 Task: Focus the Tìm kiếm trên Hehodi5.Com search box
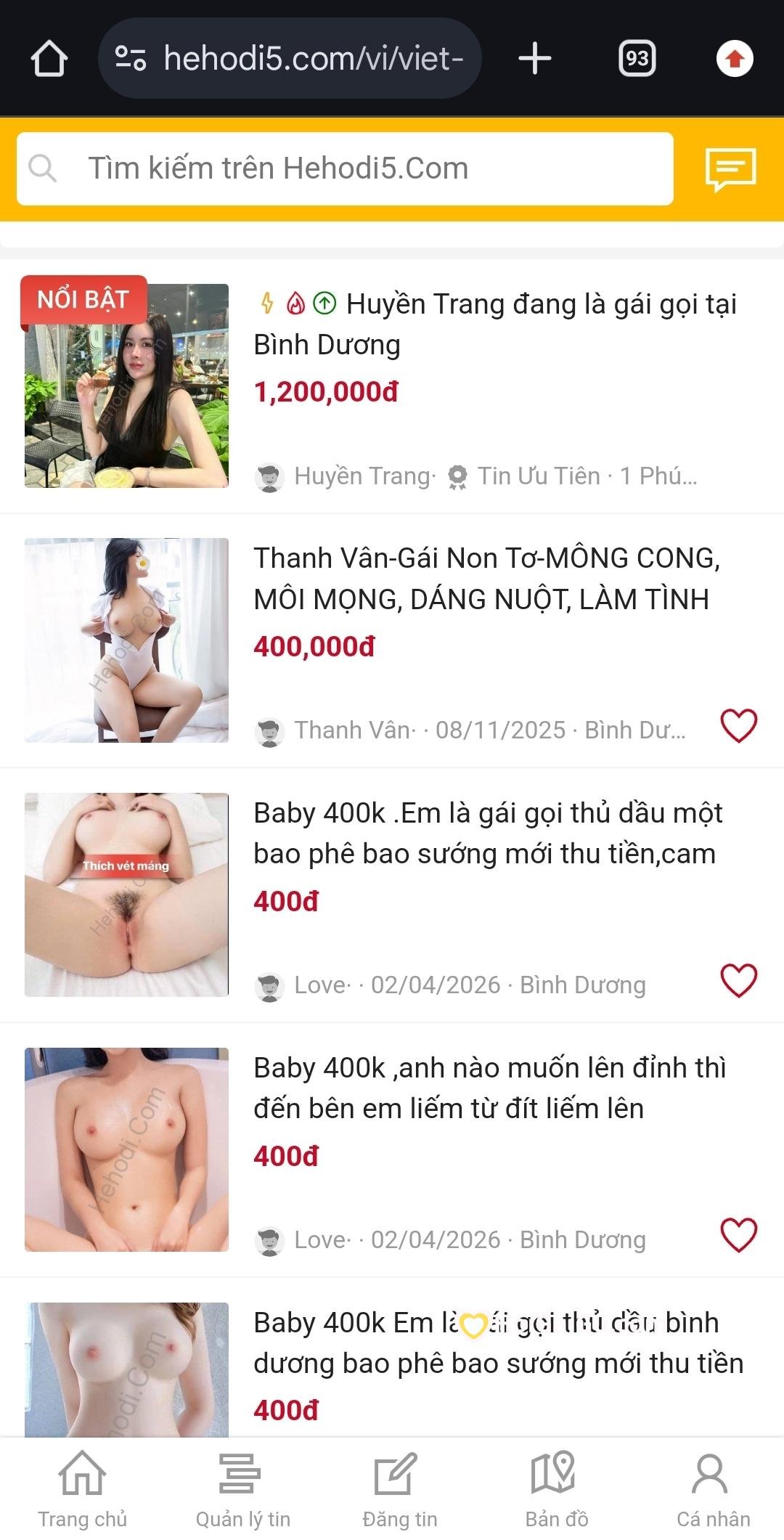coord(345,169)
